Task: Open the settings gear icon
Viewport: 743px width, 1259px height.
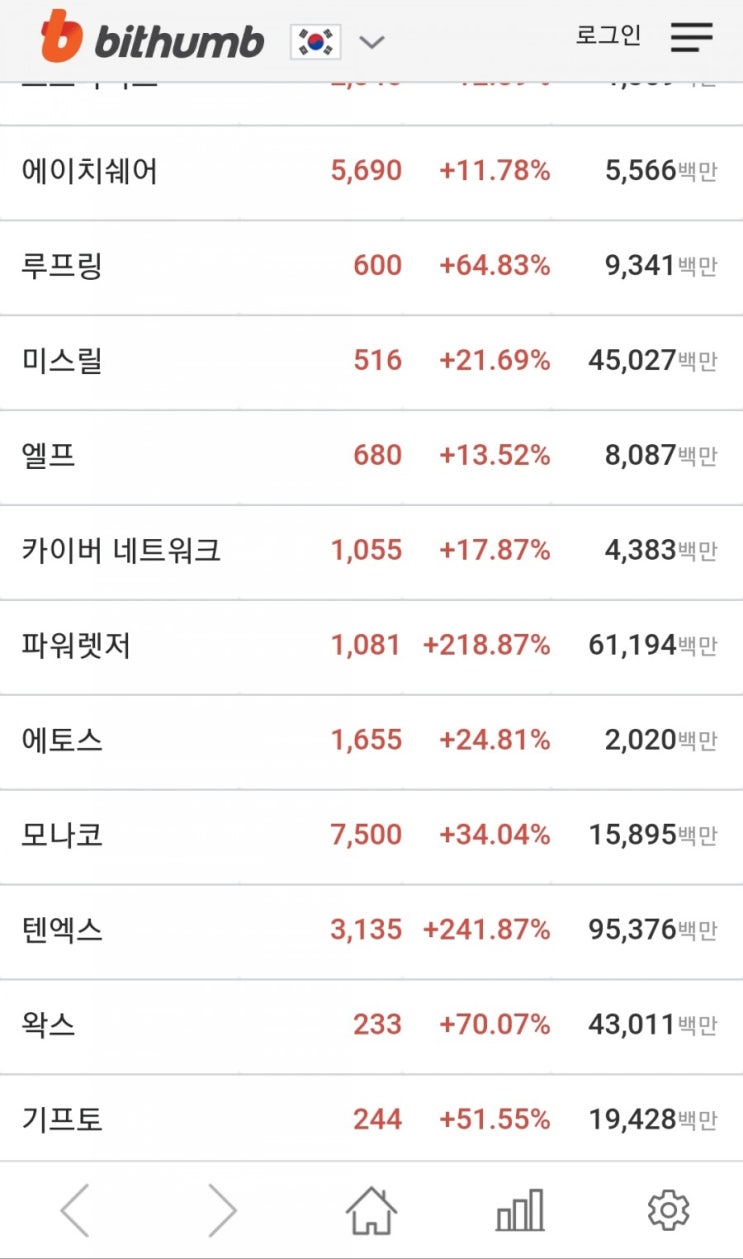Action: 668,1210
